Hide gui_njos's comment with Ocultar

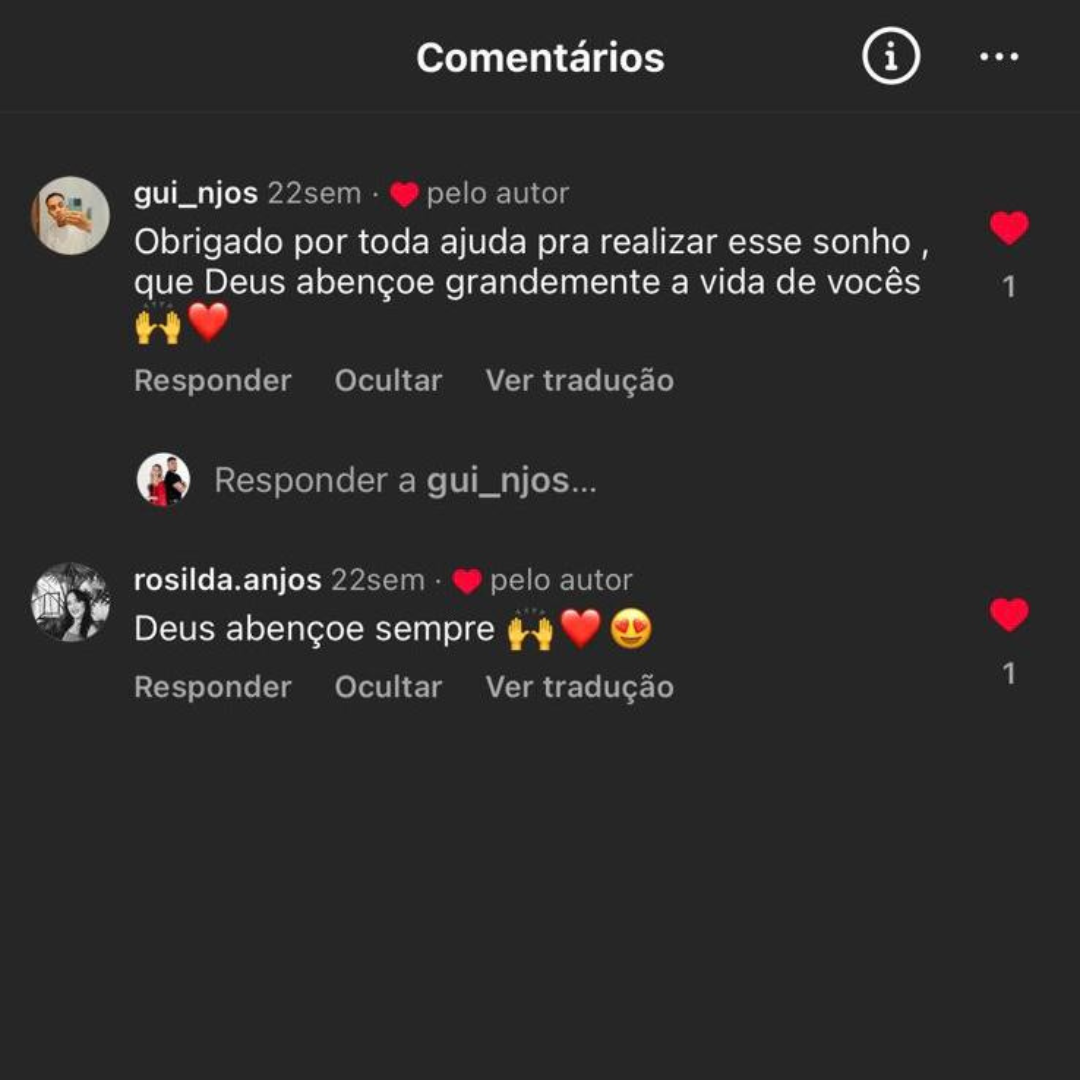tap(388, 381)
